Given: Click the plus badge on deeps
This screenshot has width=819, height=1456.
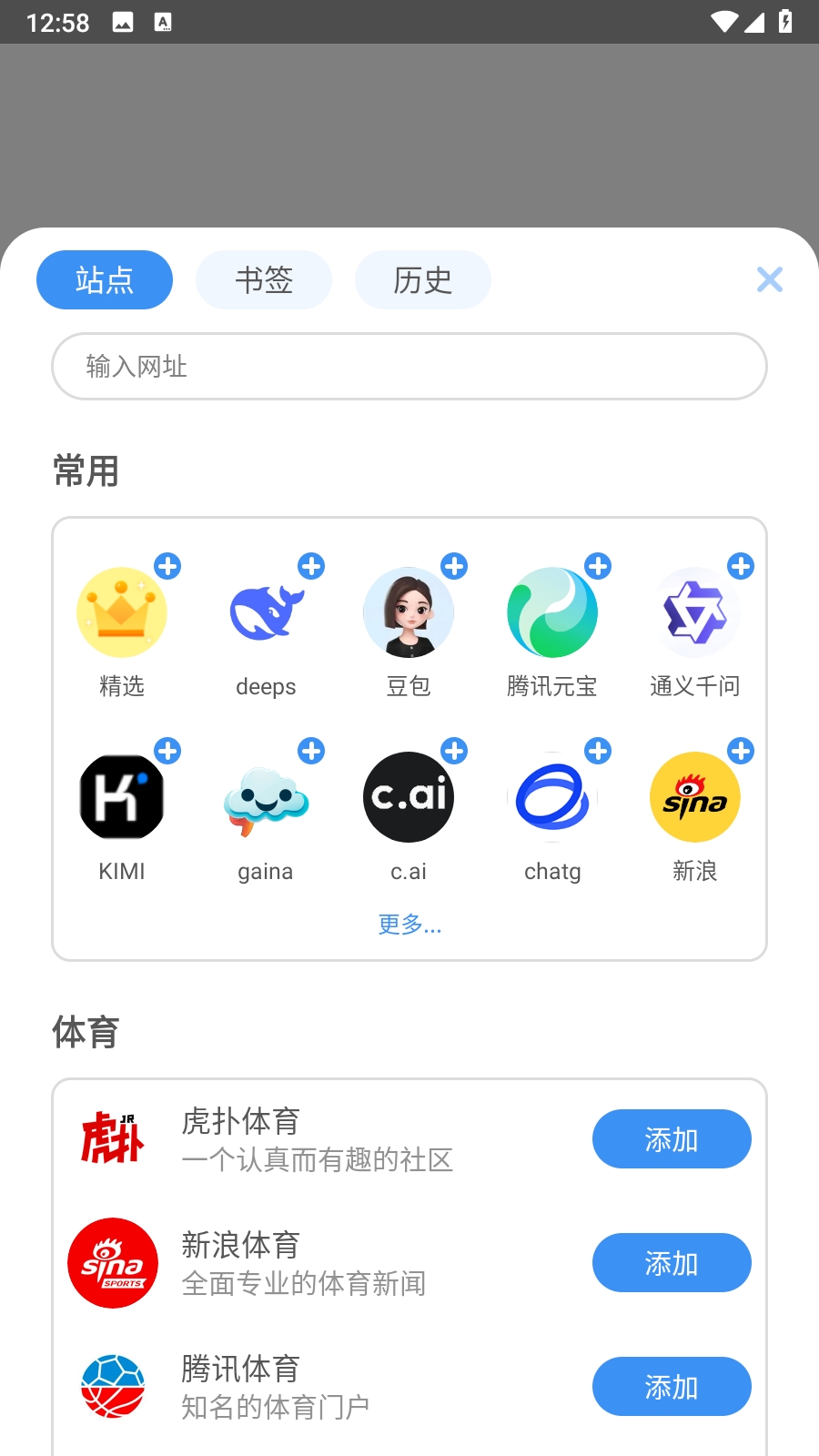Looking at the screenshot, I should [311, 566].
